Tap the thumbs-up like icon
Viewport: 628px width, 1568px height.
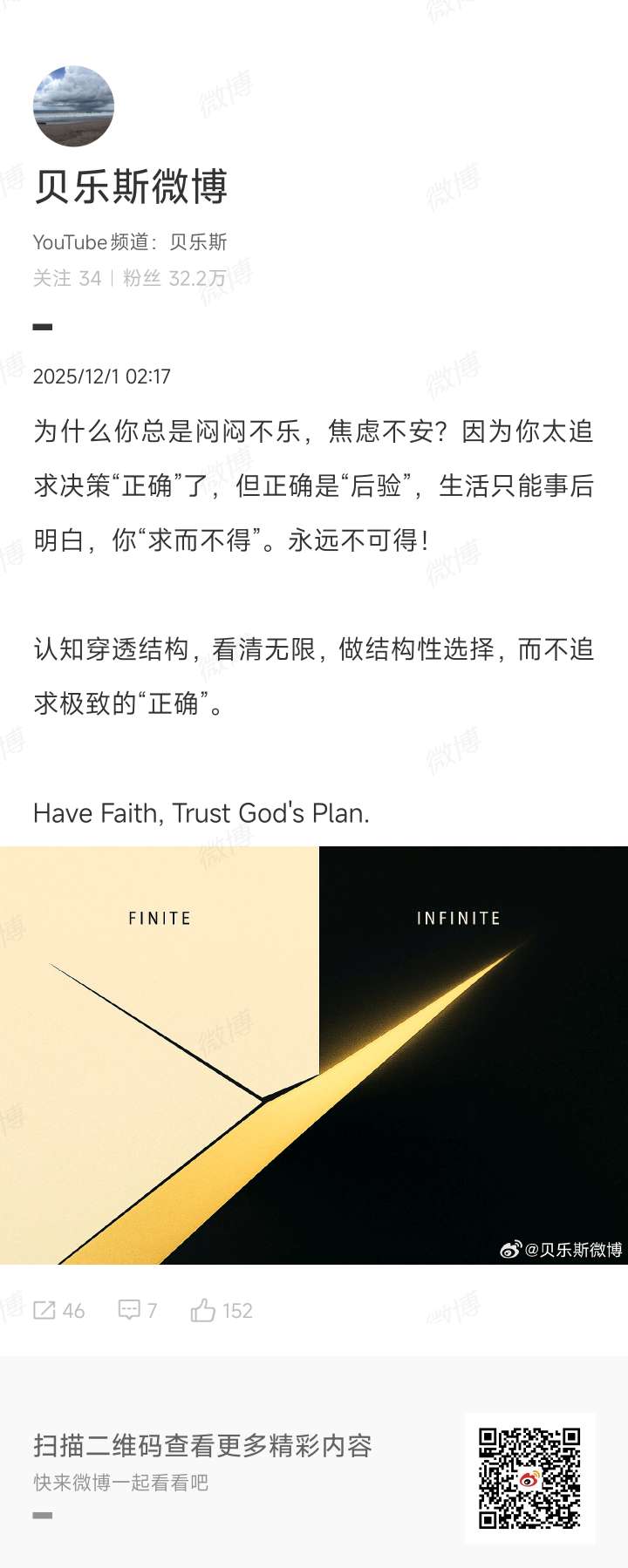point(201,1310)
